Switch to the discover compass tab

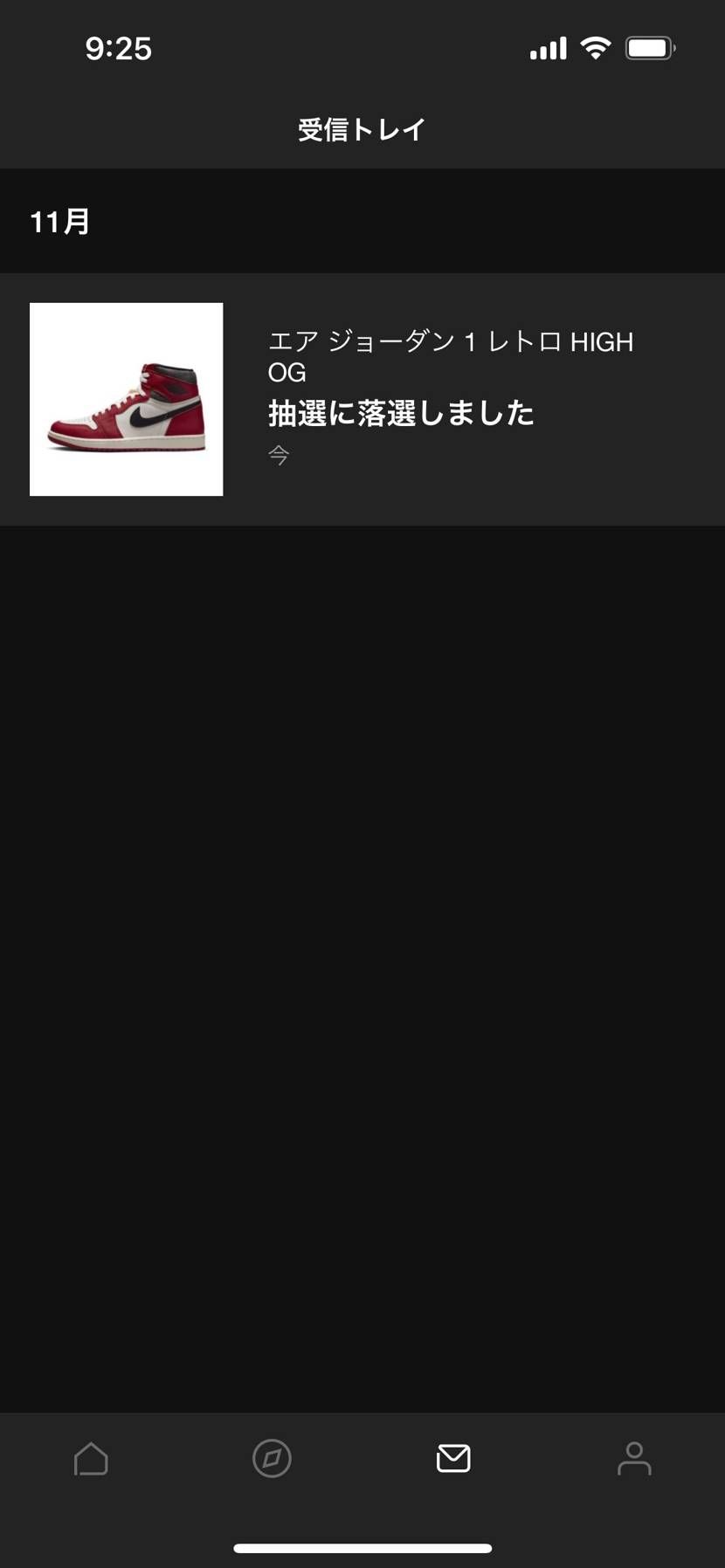272,1459
